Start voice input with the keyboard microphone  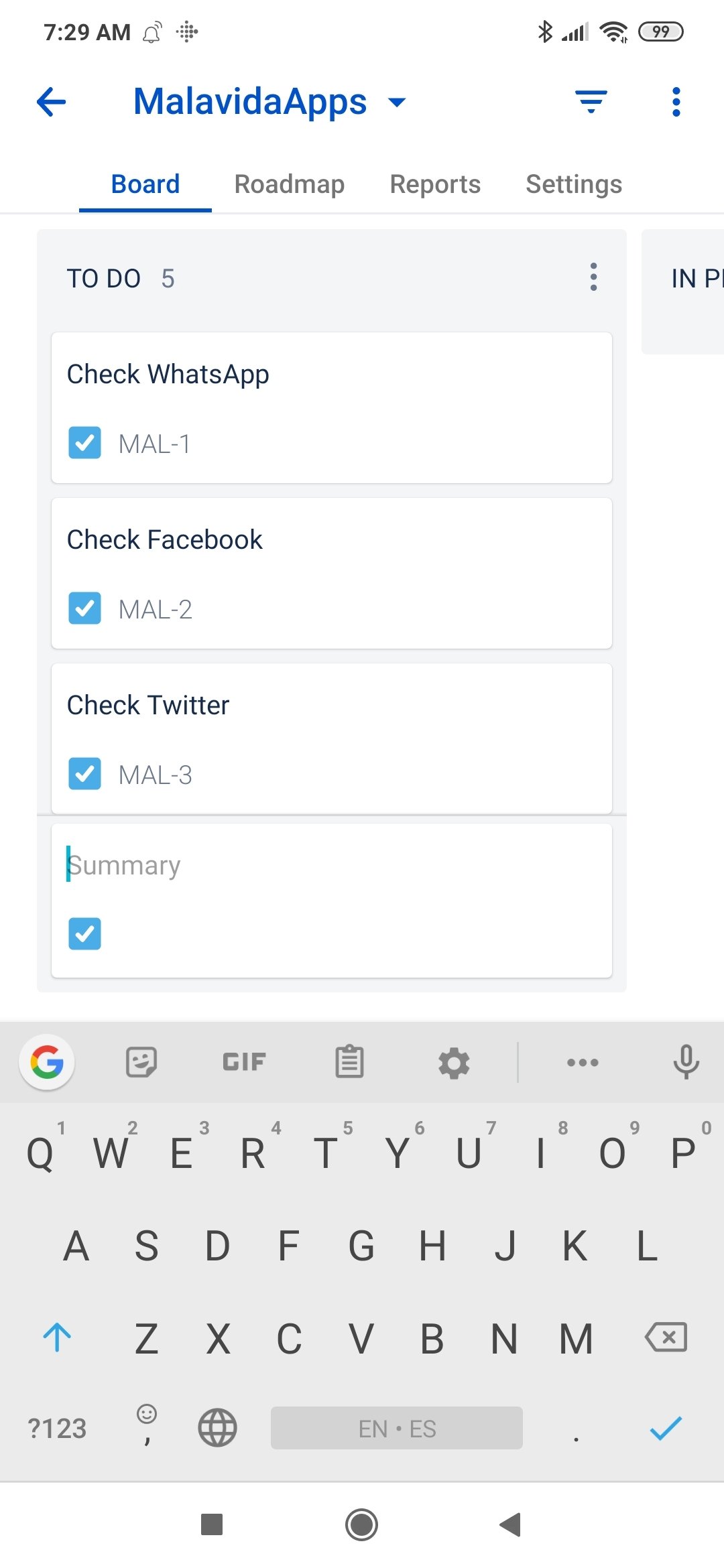686,1062
